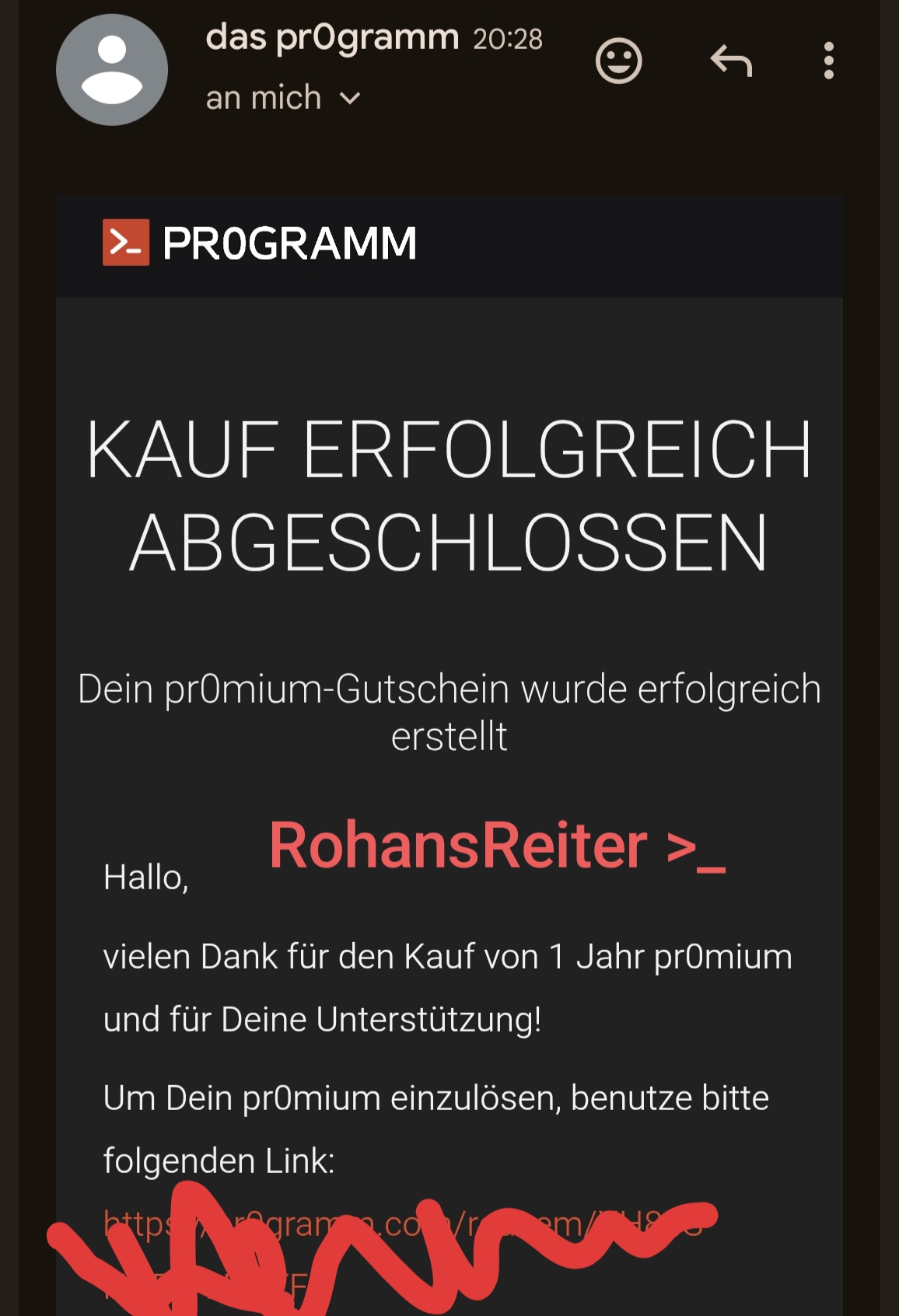
Task: Open the email overflow menu
Action: pyautogui.click(x=828, y=61)
